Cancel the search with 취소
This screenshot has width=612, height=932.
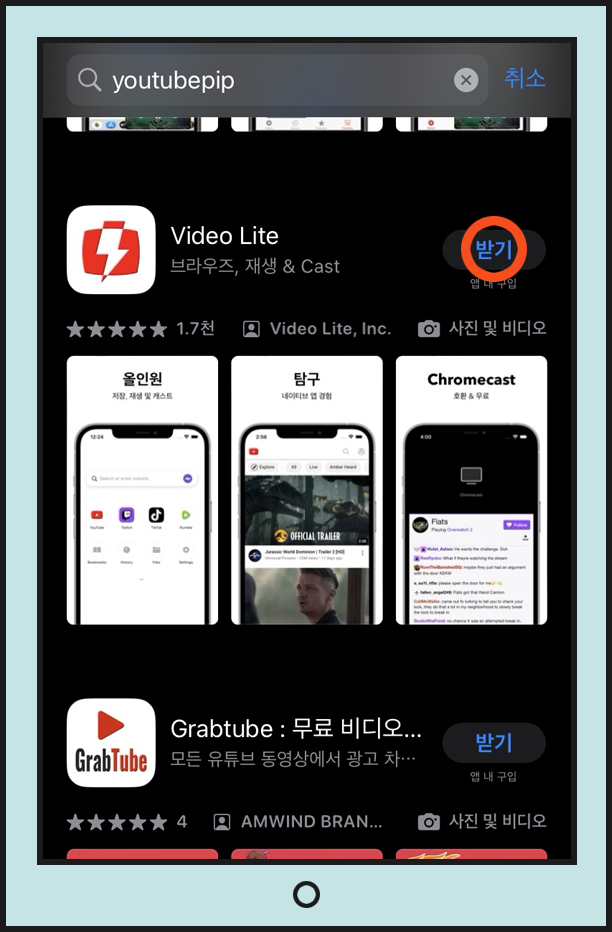(525, 79)
